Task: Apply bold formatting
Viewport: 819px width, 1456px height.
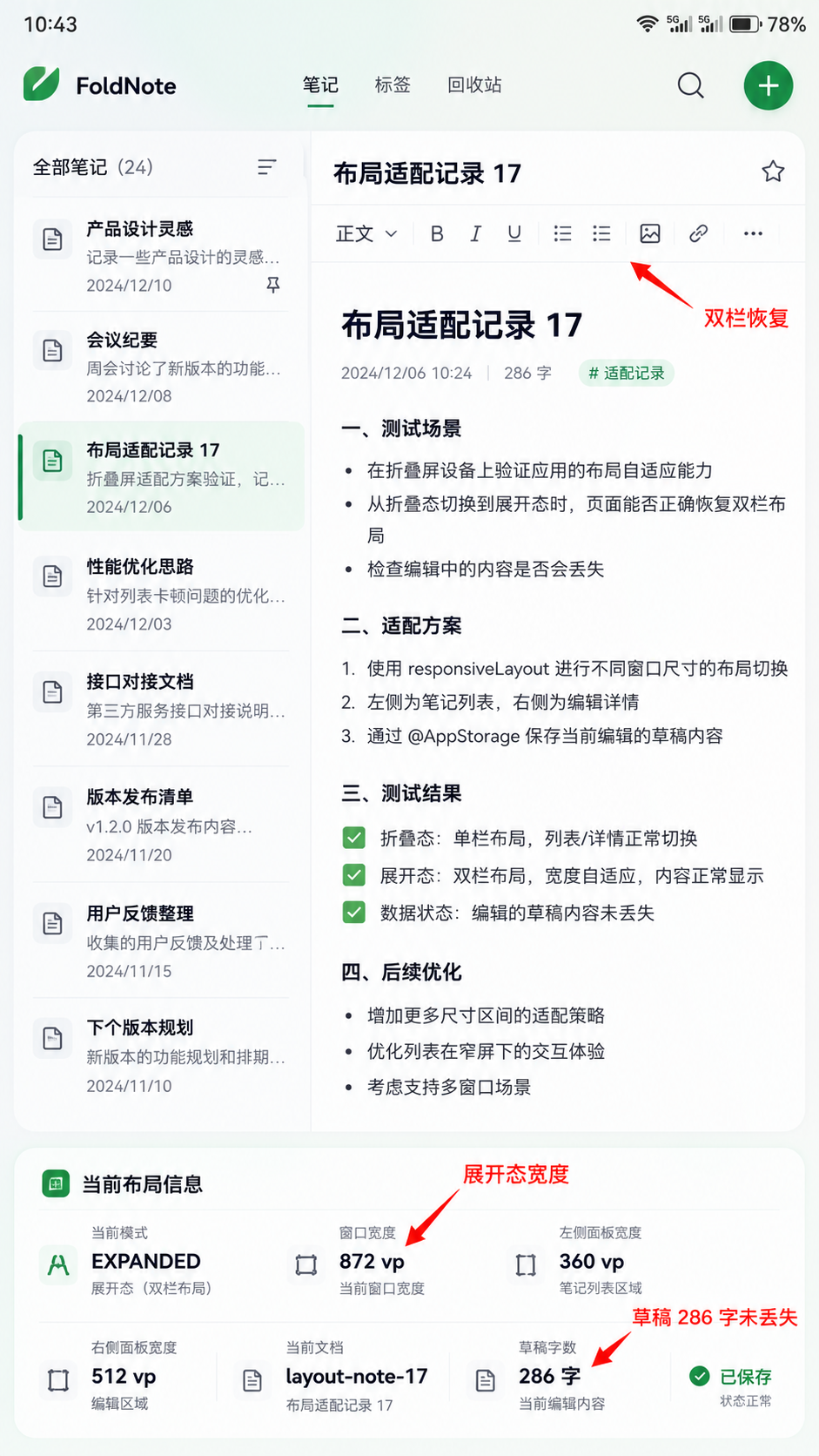Action: [437, 233]
